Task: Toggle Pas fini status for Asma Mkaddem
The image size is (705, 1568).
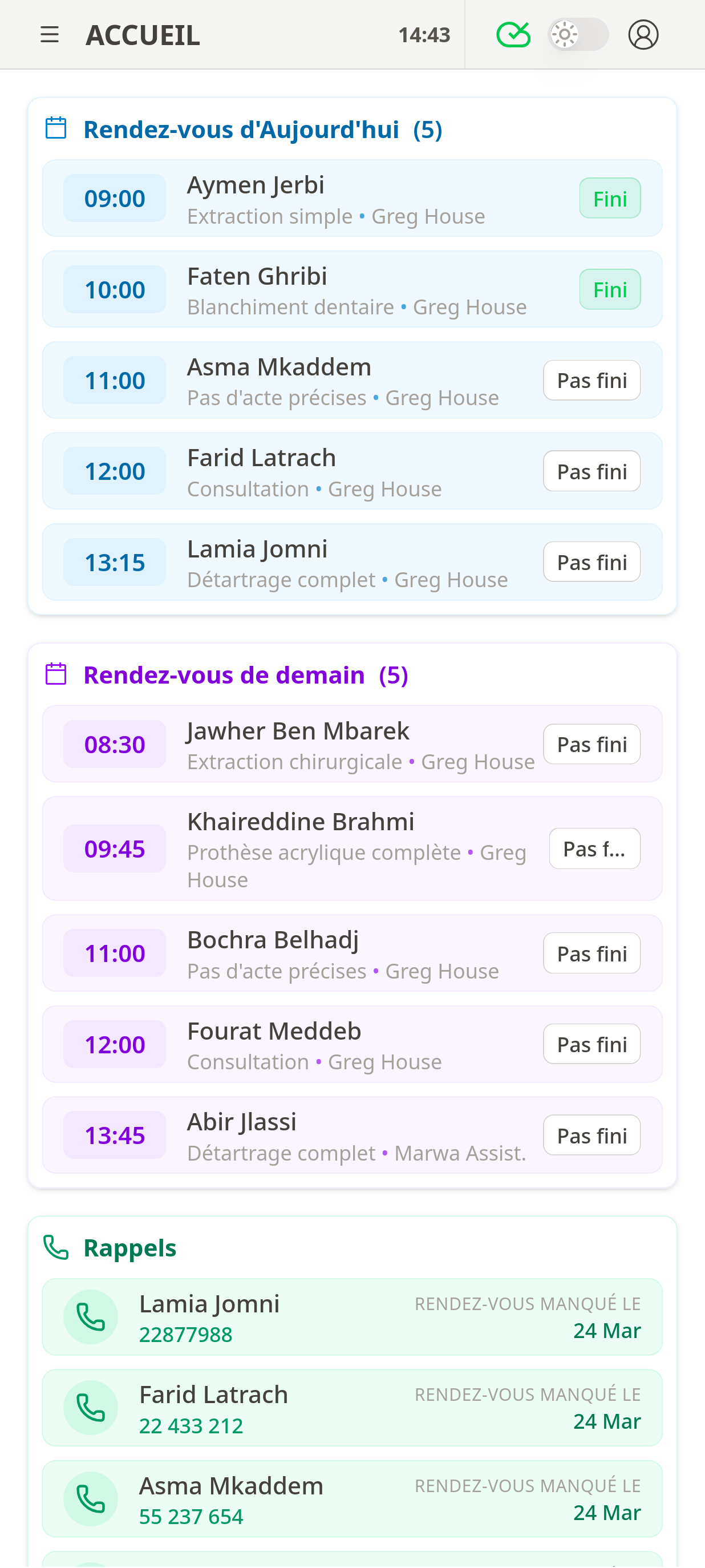Action: (x=591, y=379)
